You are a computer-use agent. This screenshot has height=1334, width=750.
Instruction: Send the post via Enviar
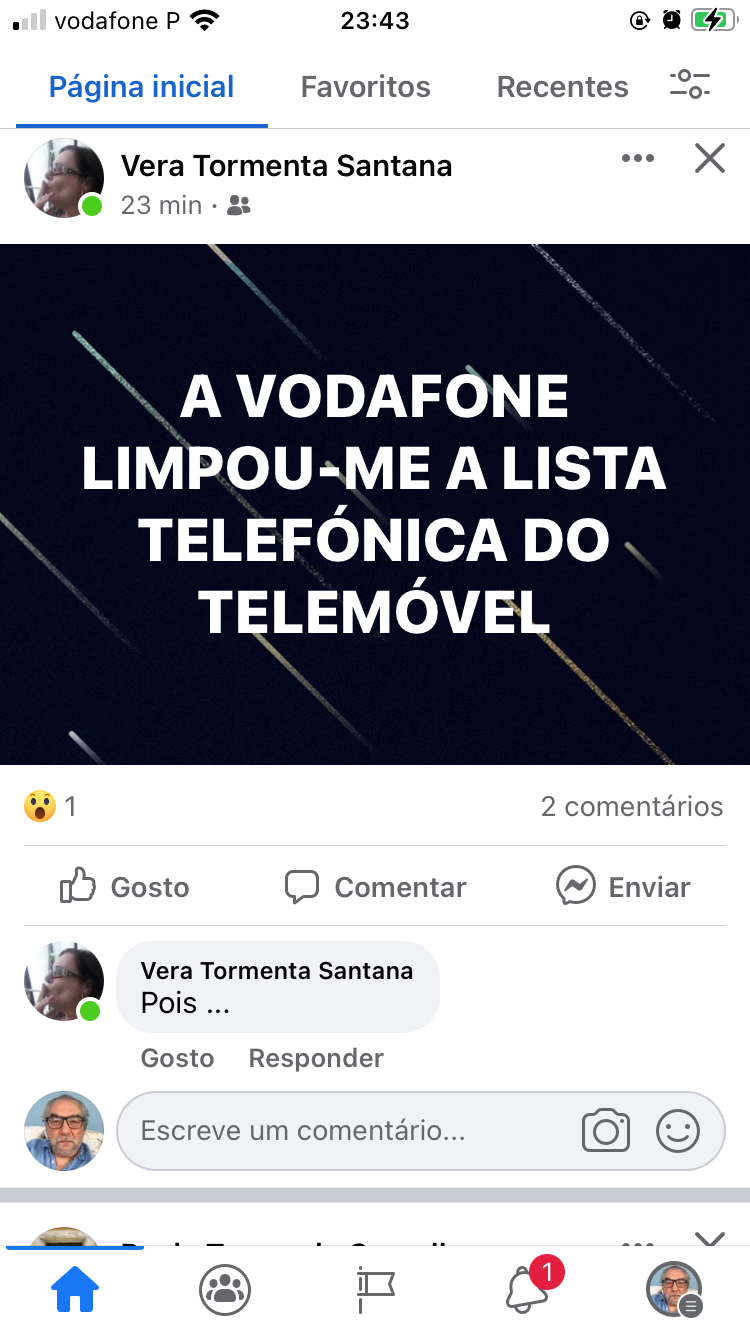click(x=624, y=886)
